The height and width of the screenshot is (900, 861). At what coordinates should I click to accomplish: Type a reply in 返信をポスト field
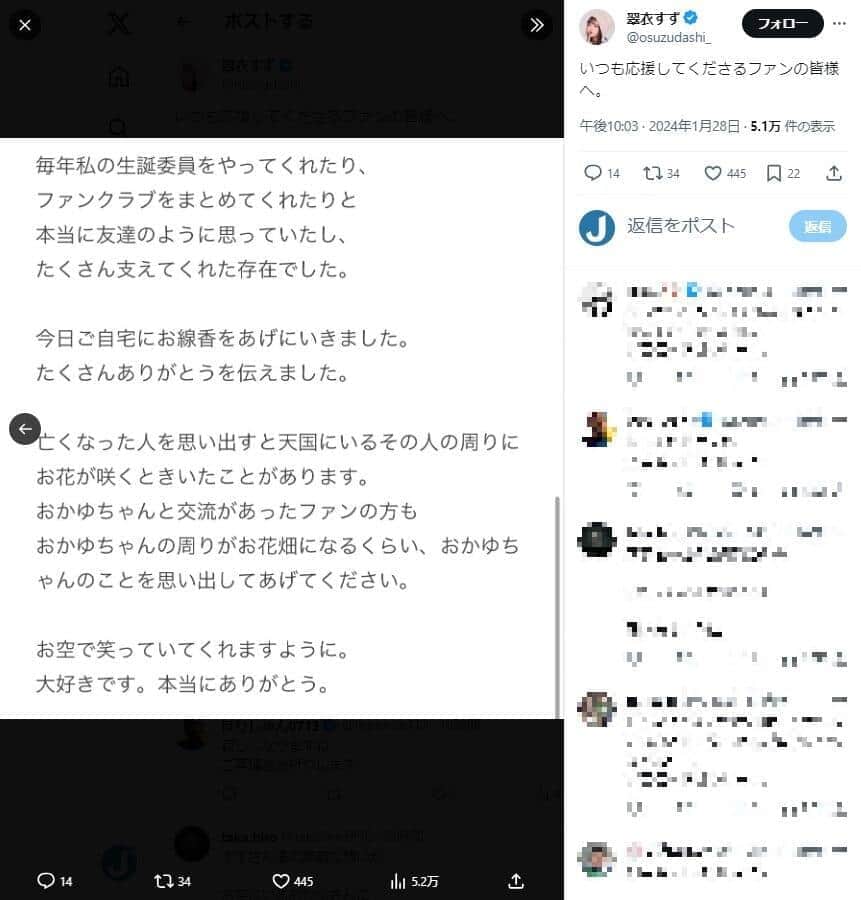point(700,226)
